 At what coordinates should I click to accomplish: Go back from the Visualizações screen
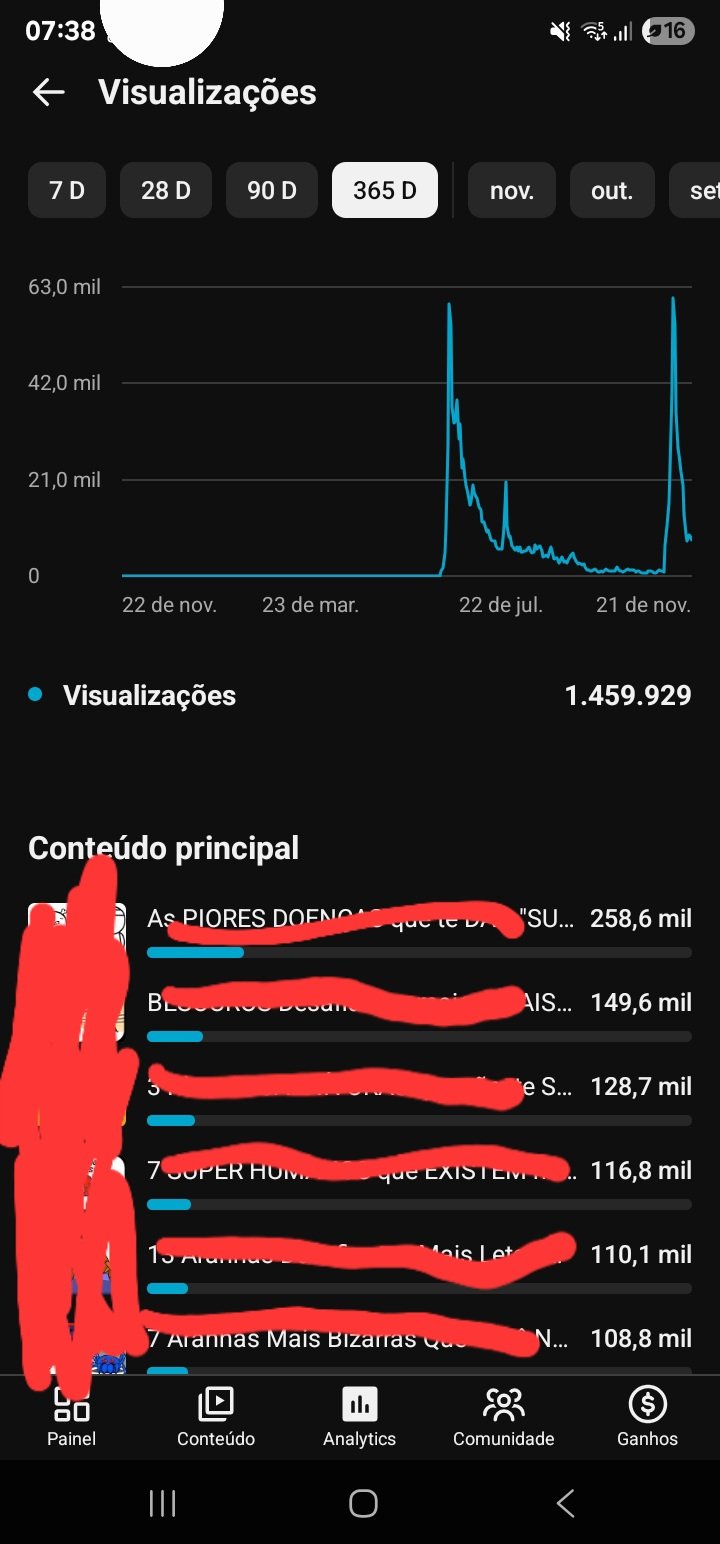[x=48, y=93]
